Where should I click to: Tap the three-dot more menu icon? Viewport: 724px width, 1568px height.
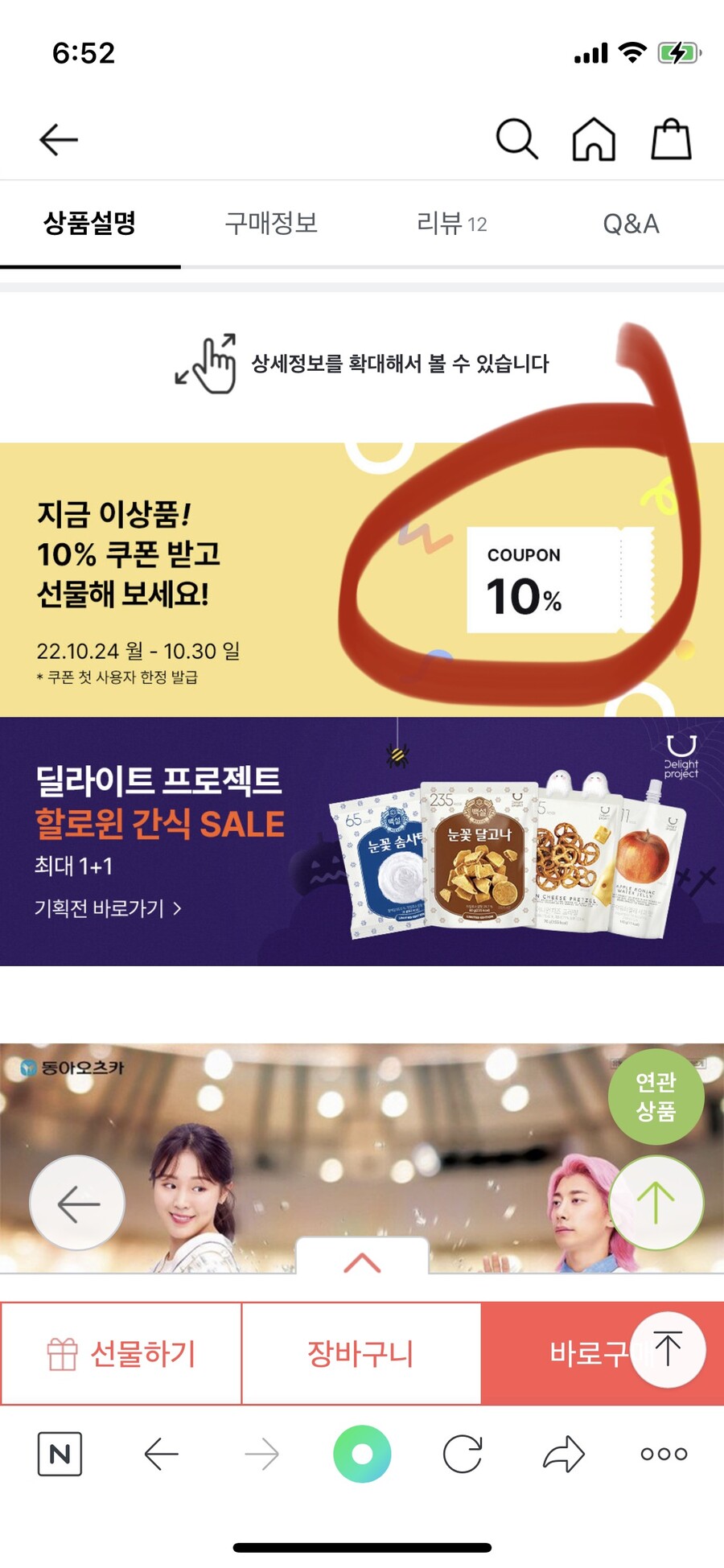coord(662,1454)
